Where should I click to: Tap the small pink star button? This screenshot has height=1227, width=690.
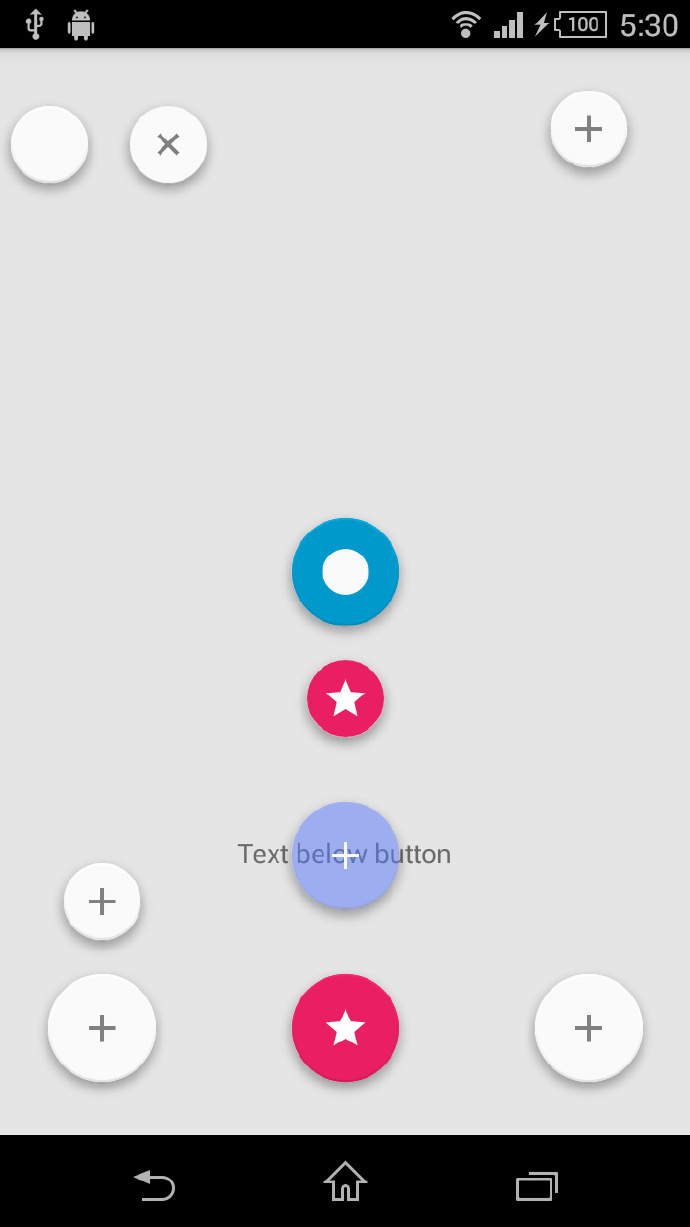click(345, 698)
